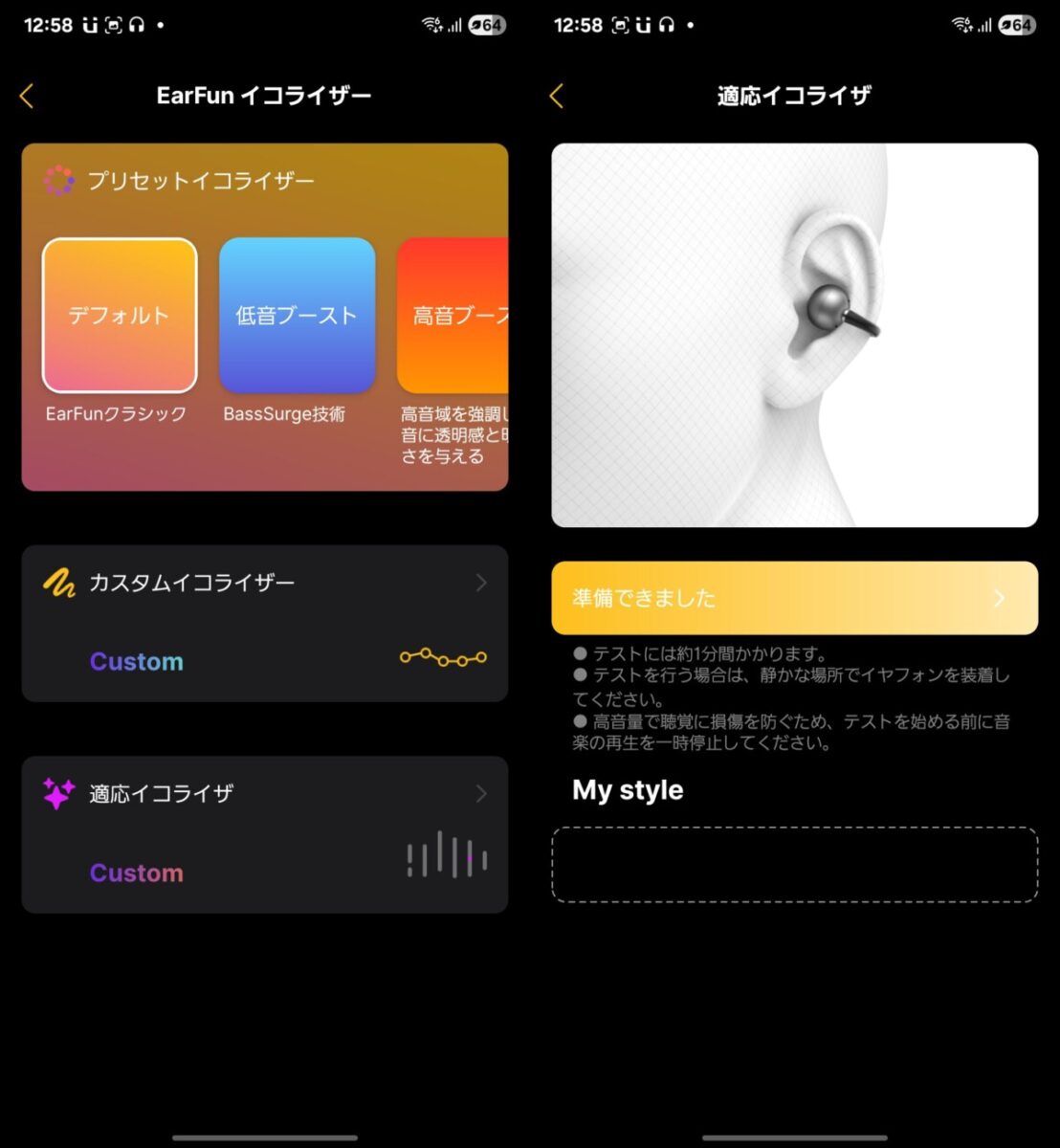Choose the 低音ブースト preset
1060x1148 pixels.
pos(297,315)
